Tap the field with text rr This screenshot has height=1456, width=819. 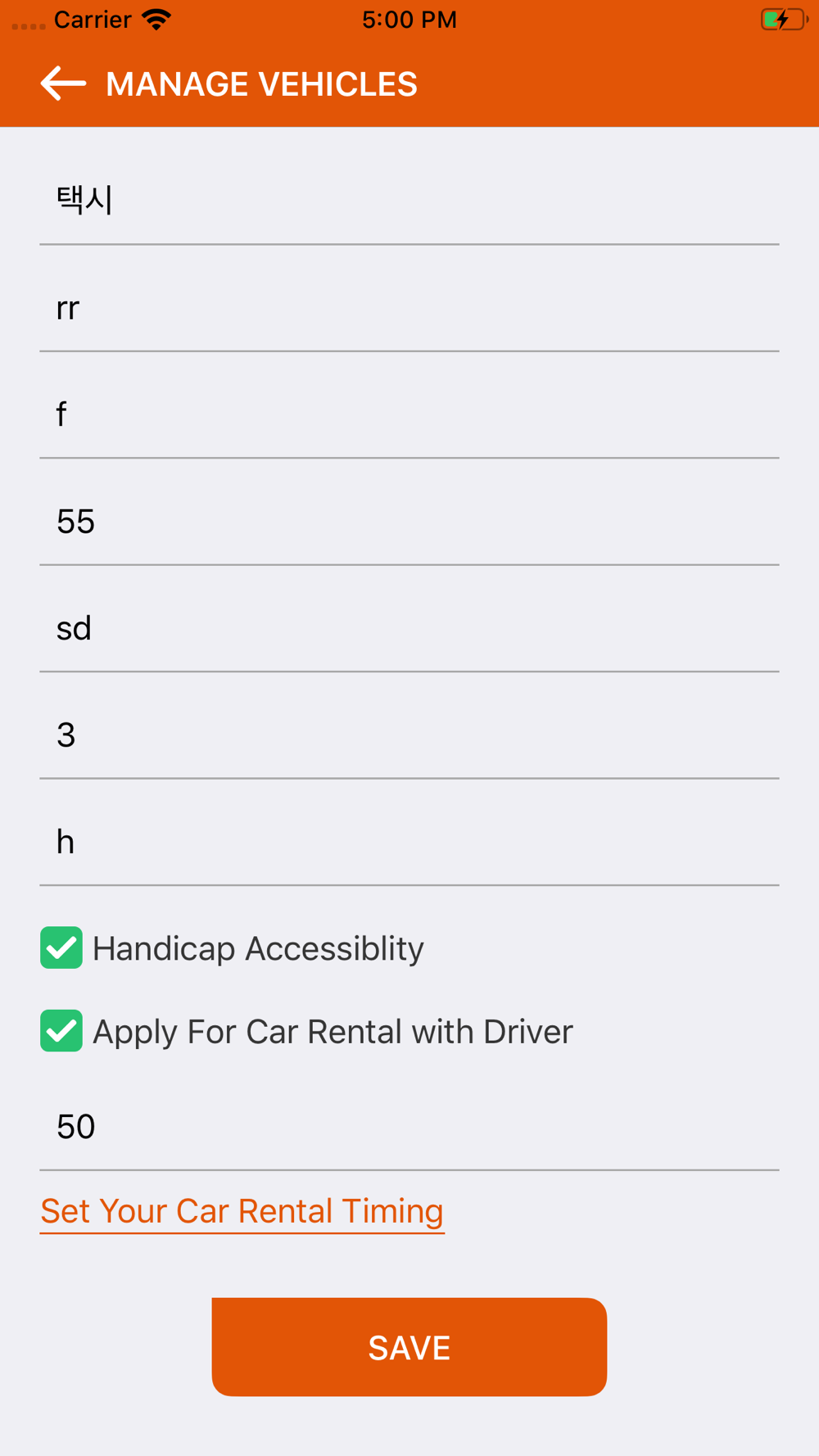(409, 309)
